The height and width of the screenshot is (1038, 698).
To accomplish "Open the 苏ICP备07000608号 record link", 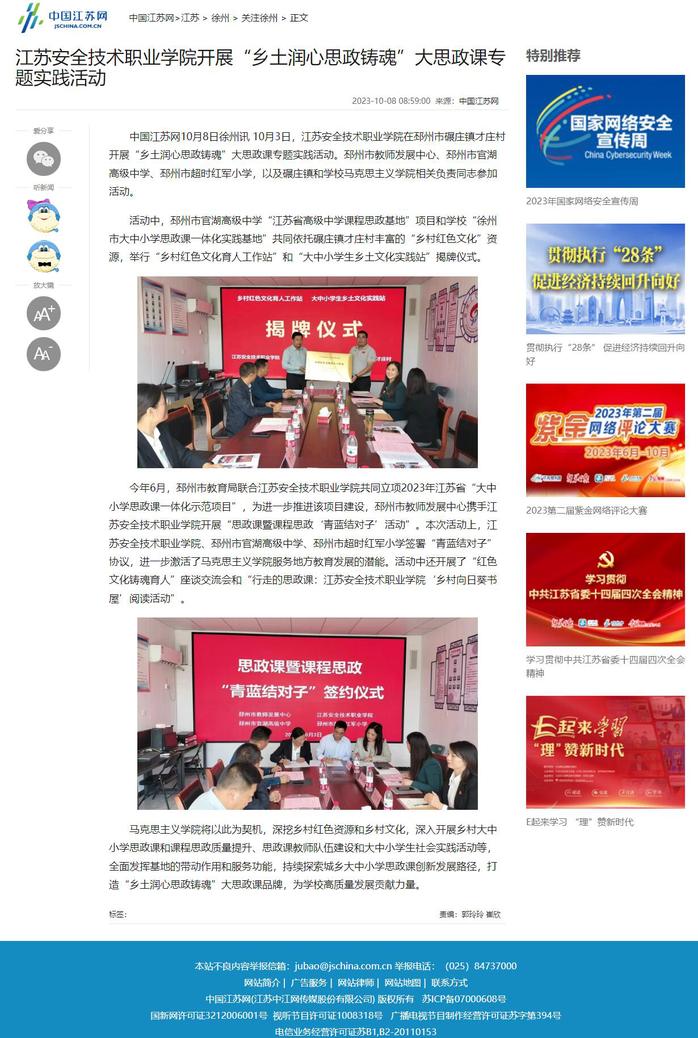I will pyautogui.click(x=463, y=999).
